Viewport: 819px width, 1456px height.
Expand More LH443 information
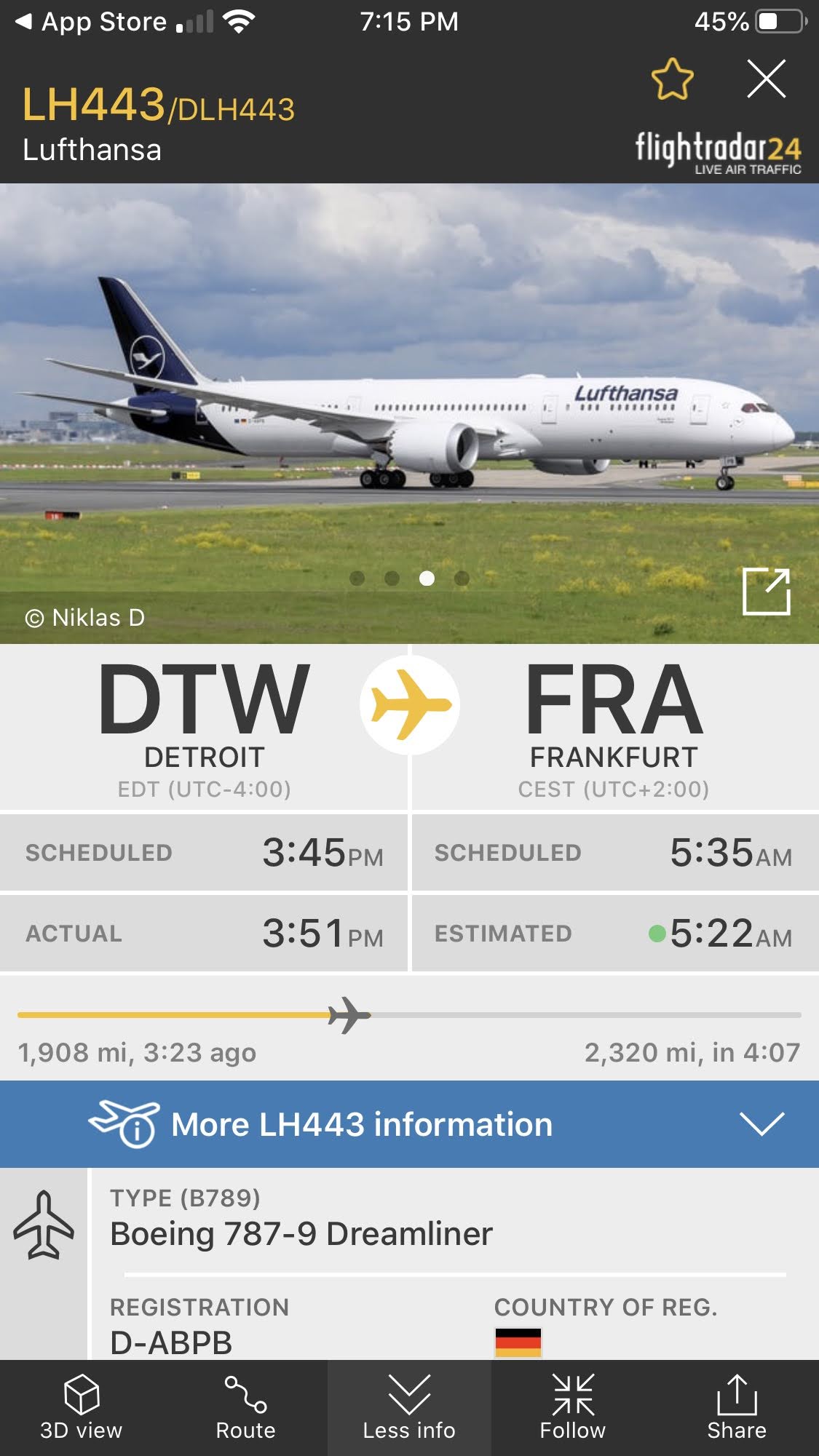[409, 1124]
